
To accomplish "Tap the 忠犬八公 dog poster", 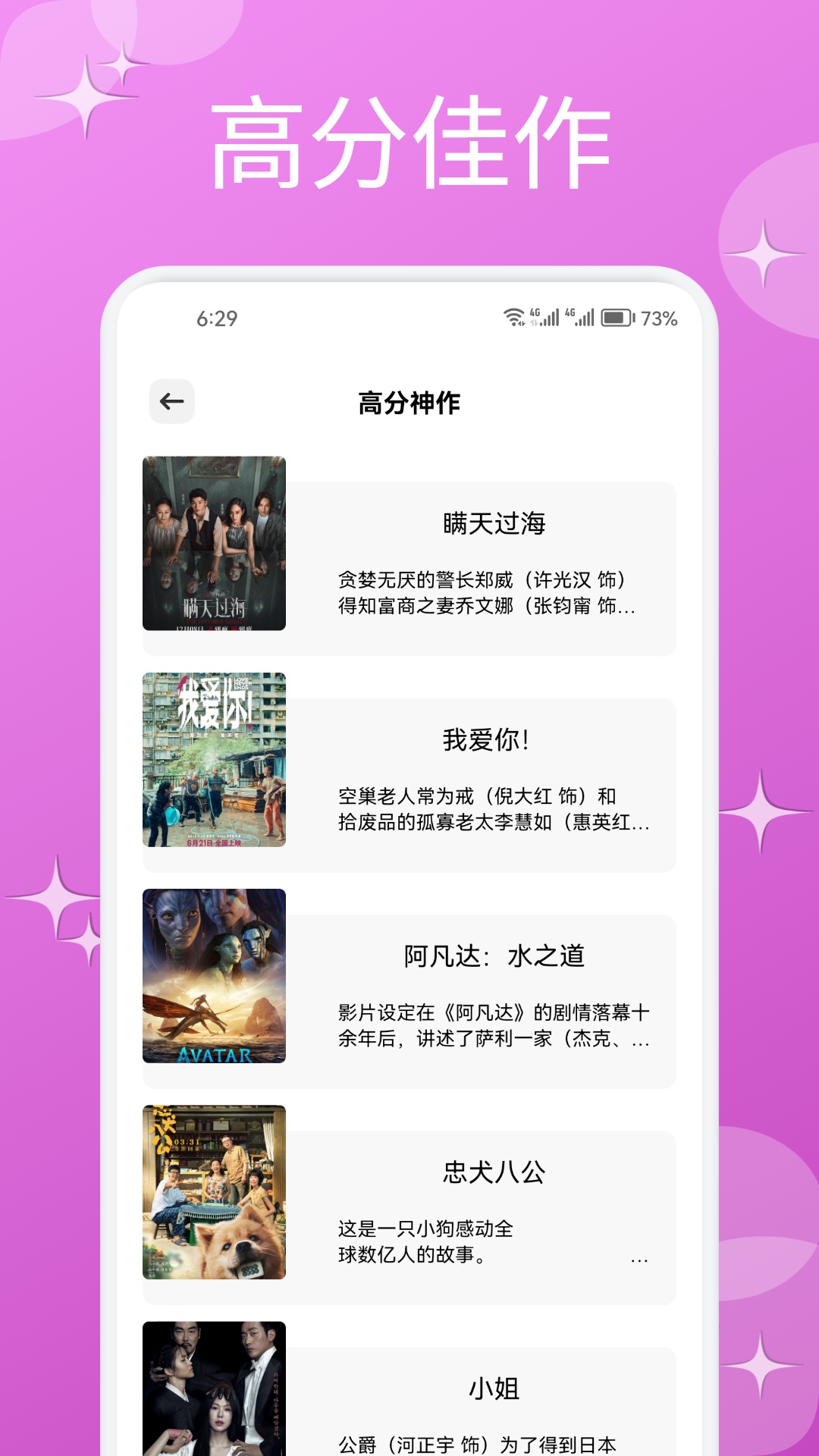I will (215, 1193).
